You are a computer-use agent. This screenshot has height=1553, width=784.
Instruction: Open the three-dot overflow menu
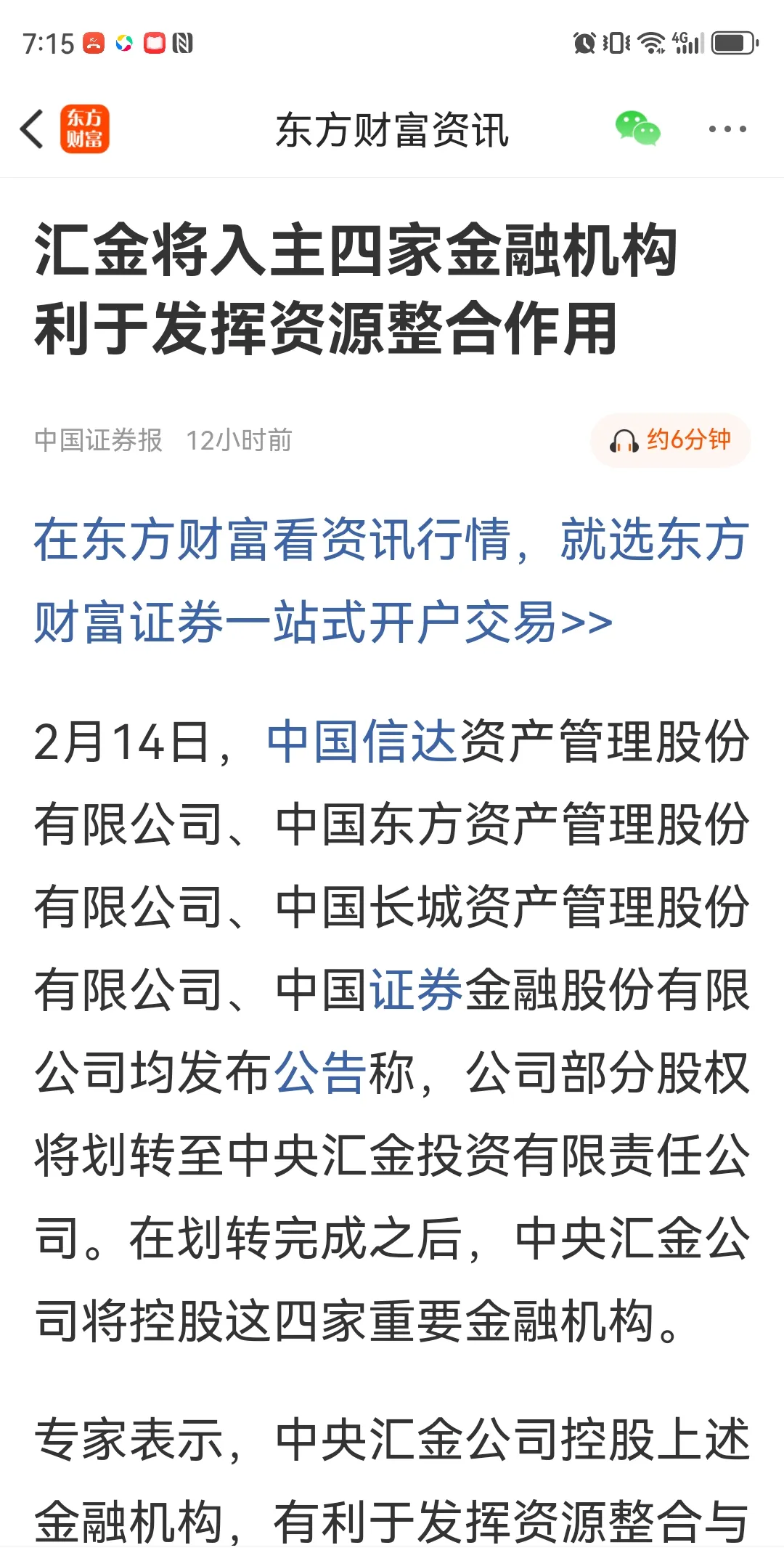727,129
